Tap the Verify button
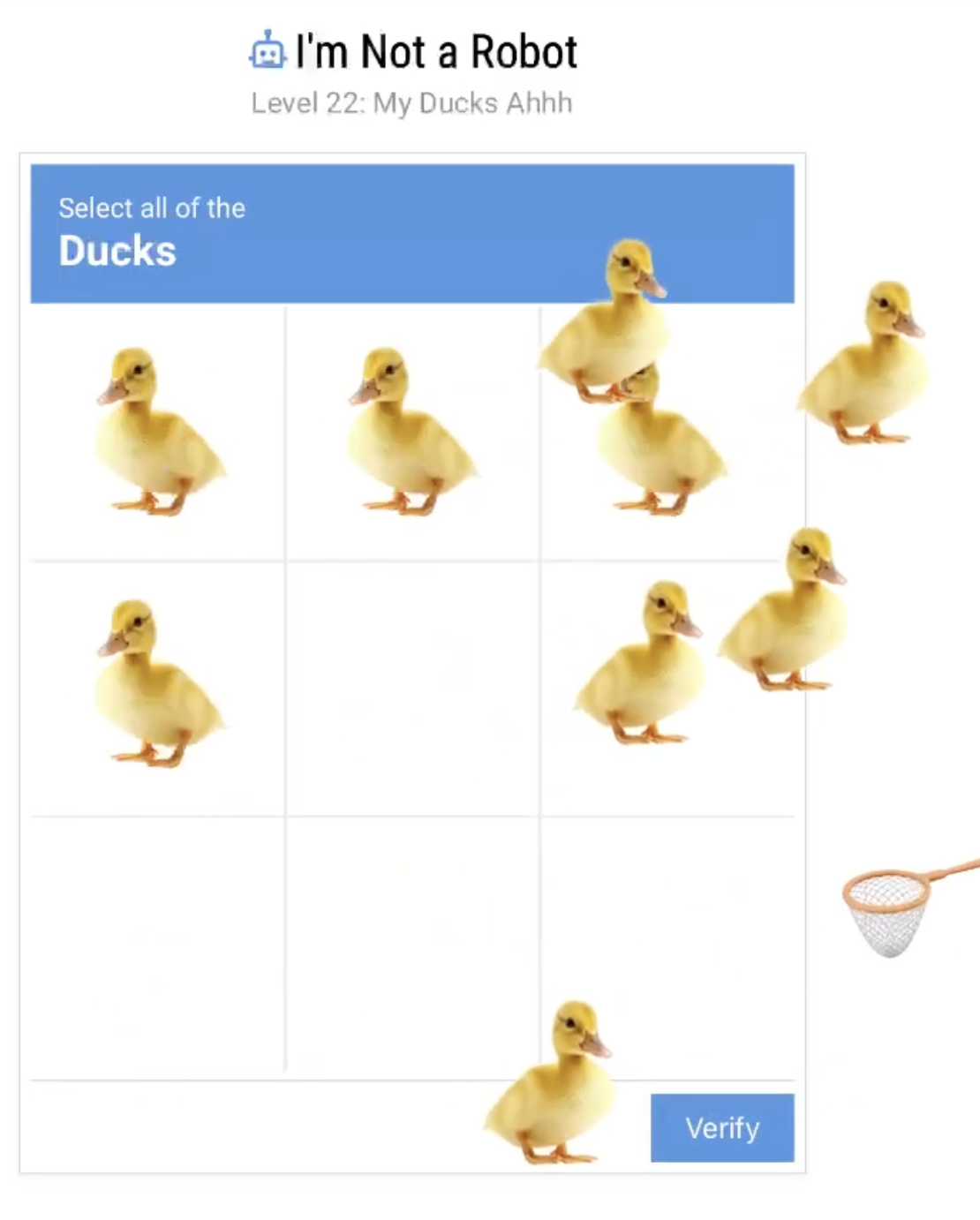 click(x=721, y=1127)
